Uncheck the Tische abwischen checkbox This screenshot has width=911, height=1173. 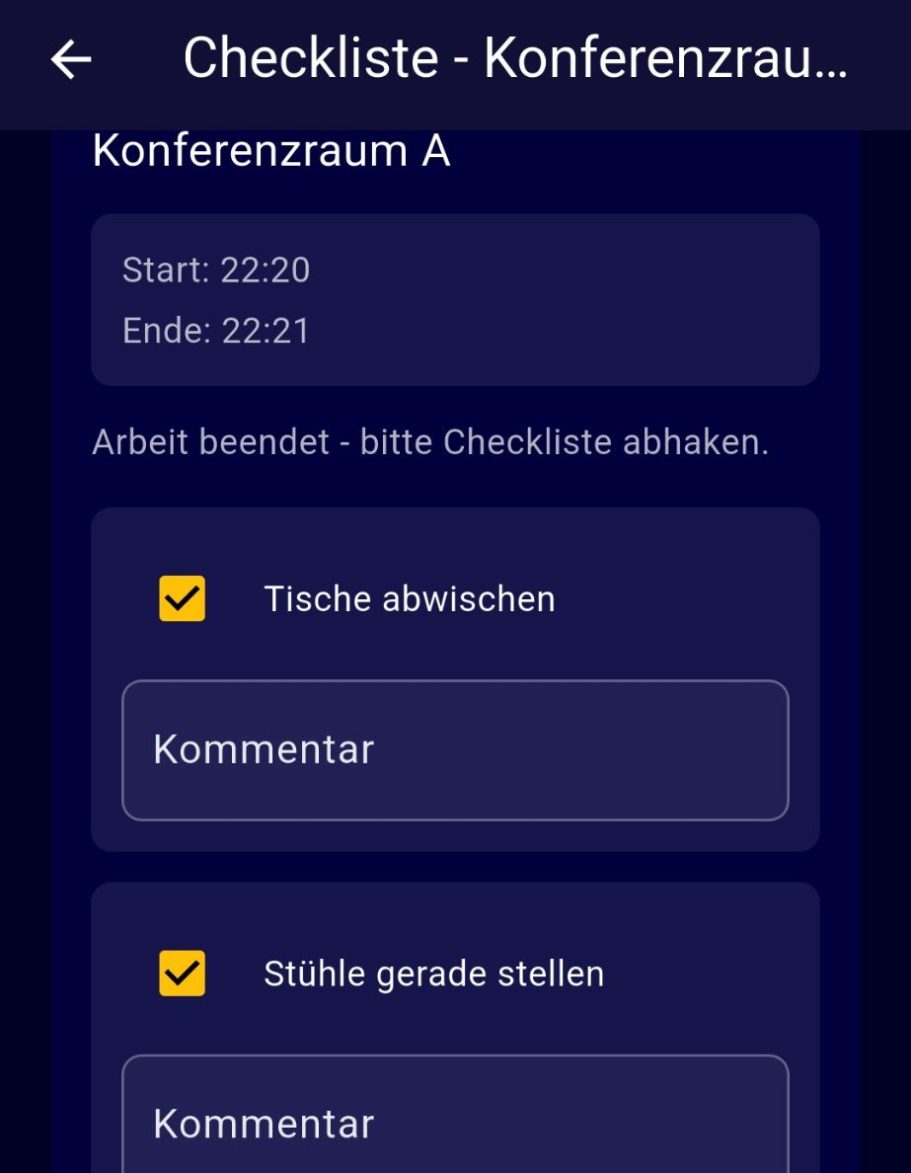(x=182, y=599)
